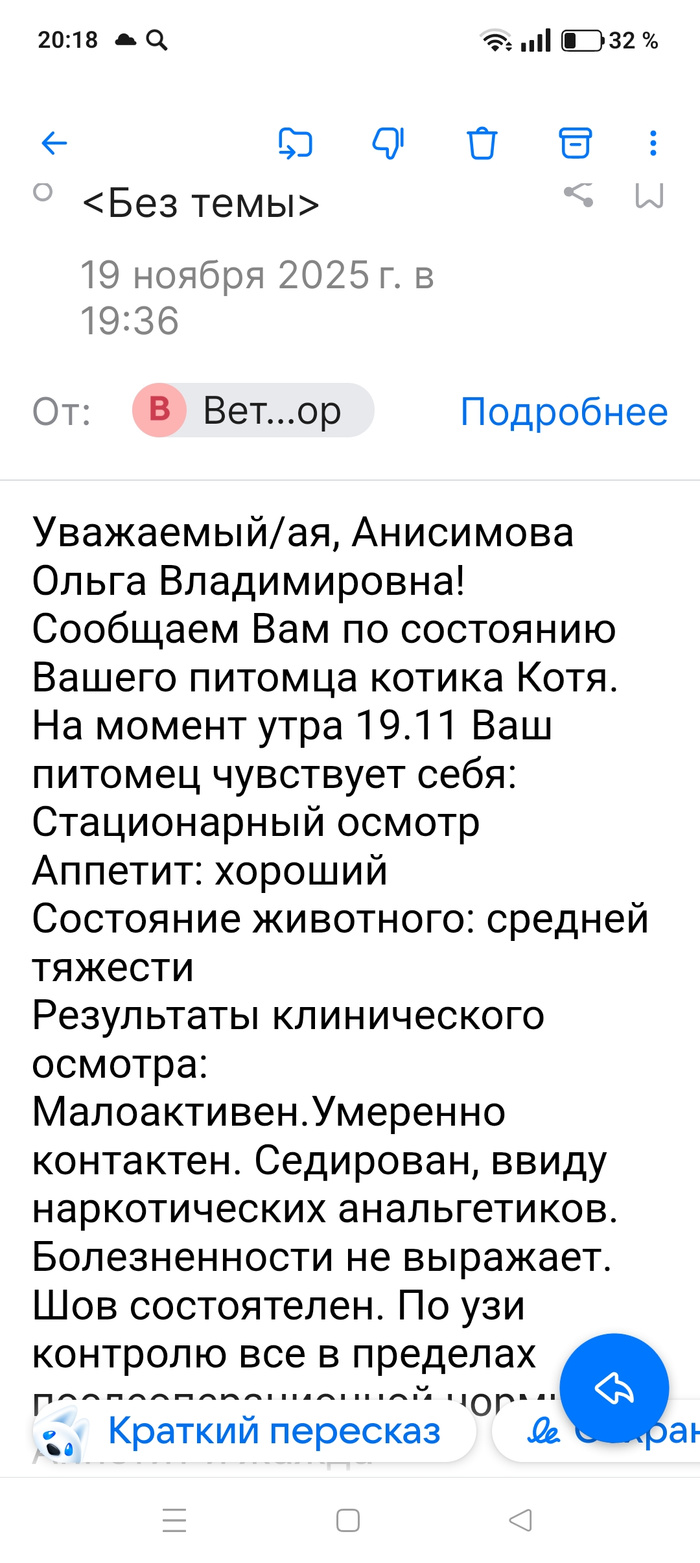
Task: Flag the email with the bookmark icon
Action: (x=649, y=195)
